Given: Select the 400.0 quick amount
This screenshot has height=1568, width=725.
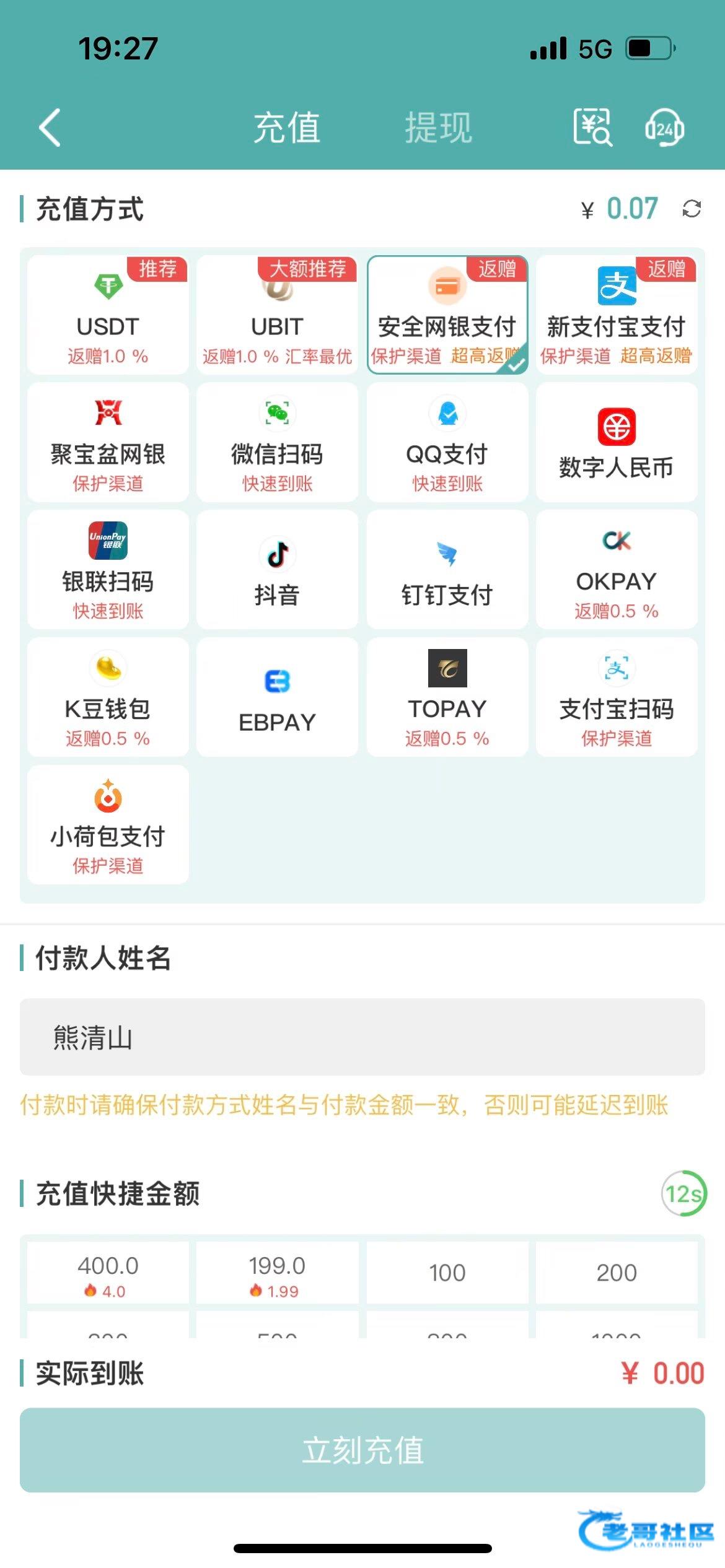Looking at the screenshot, I should pos(108,1273).
